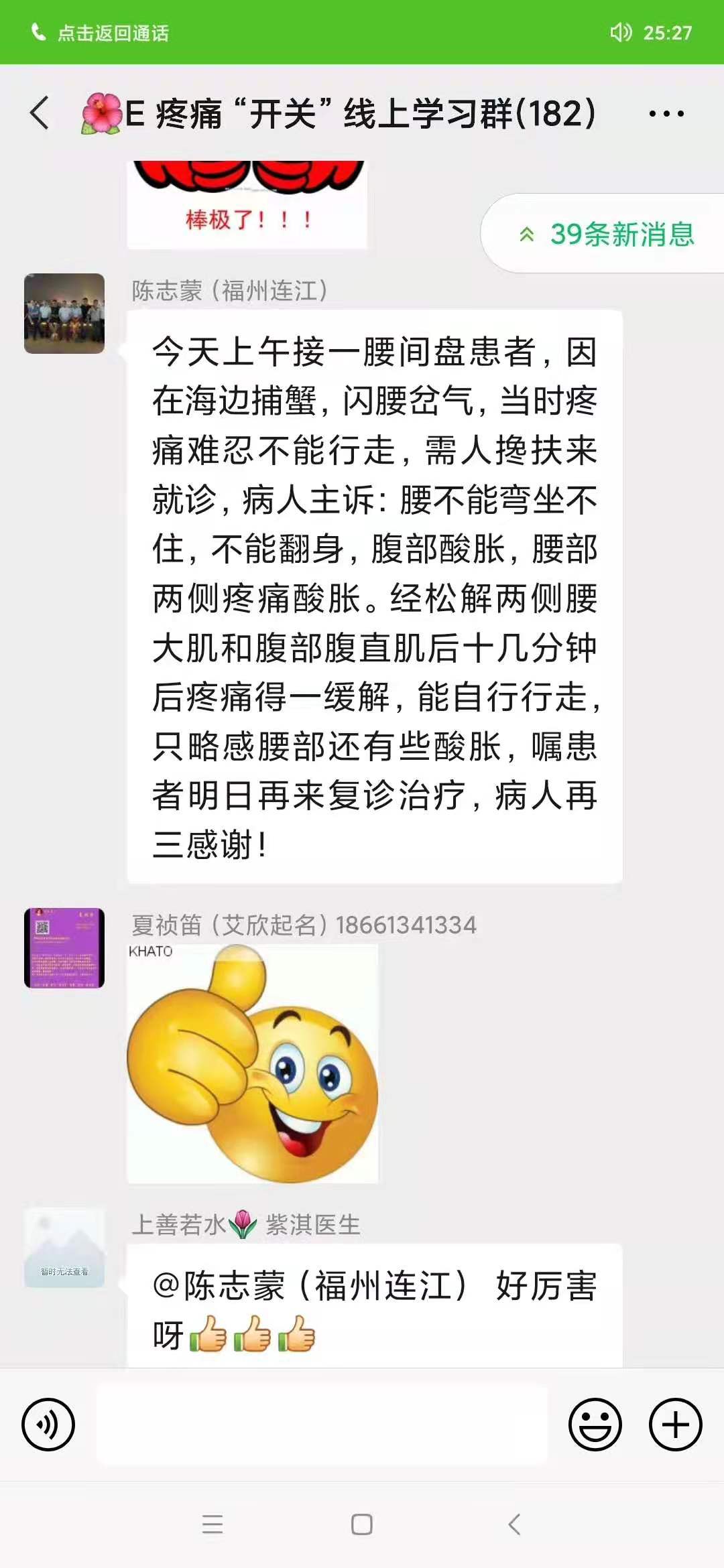
Task: Open the system recent apps button
Action: [213, 1524]
